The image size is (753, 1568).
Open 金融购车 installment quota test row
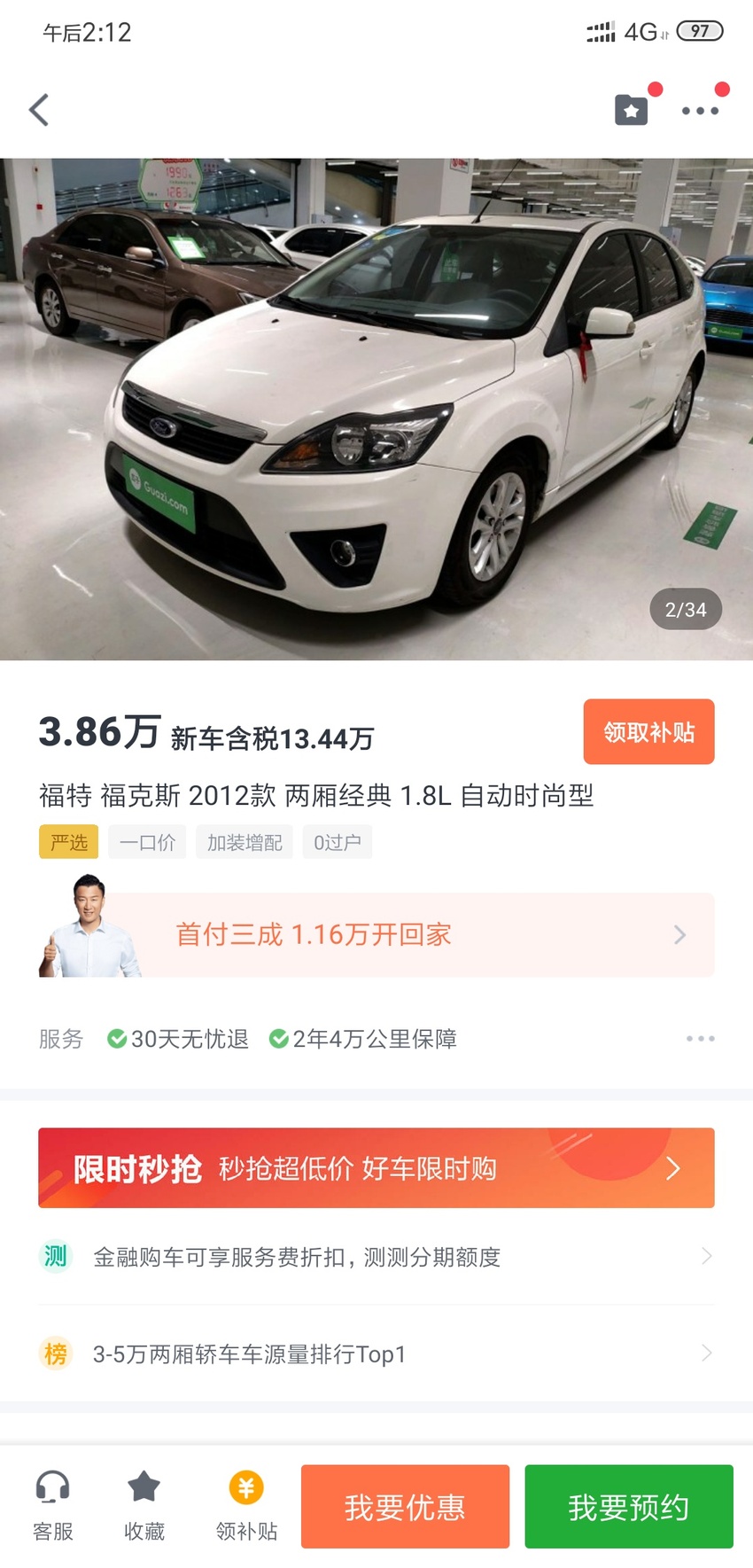pos(376,1256)
